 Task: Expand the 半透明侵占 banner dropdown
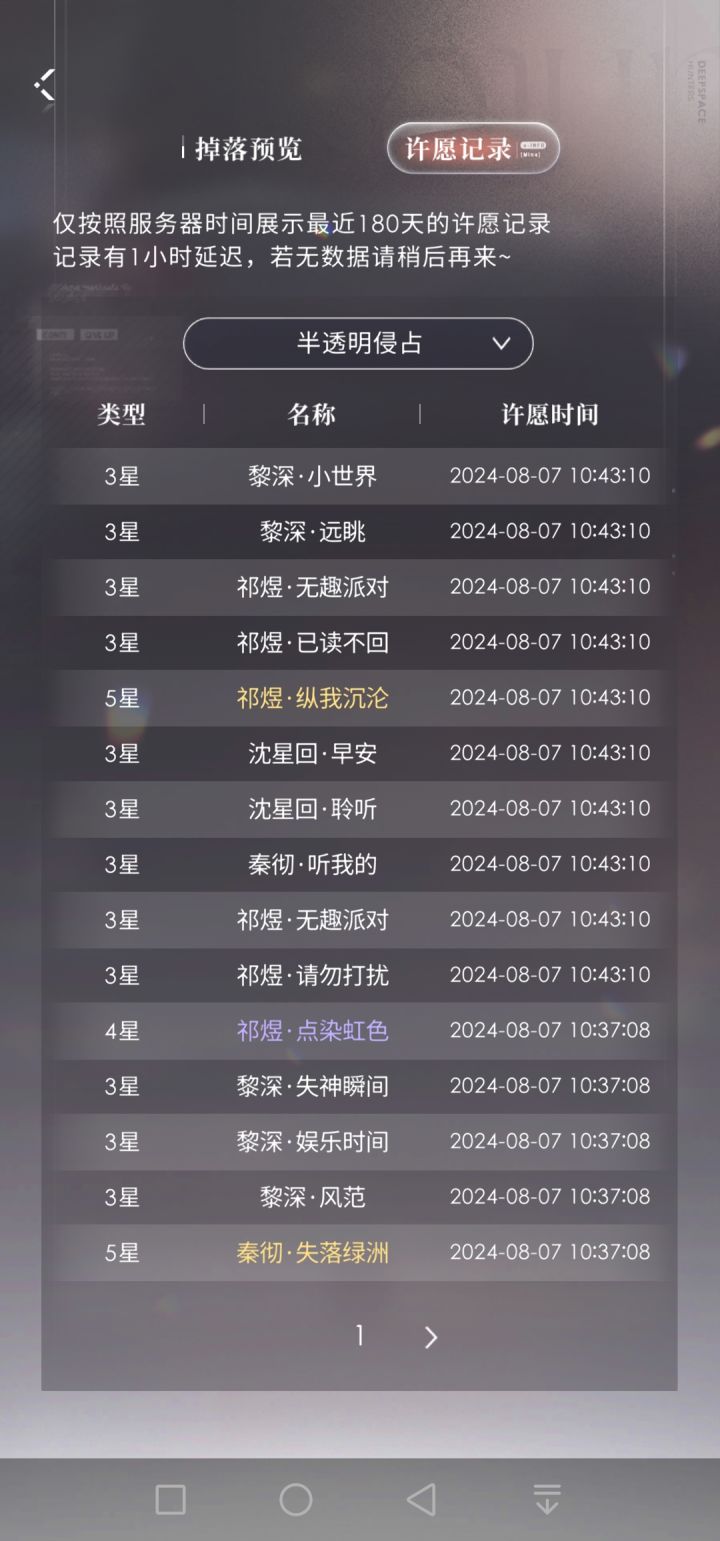click(358, 344)
